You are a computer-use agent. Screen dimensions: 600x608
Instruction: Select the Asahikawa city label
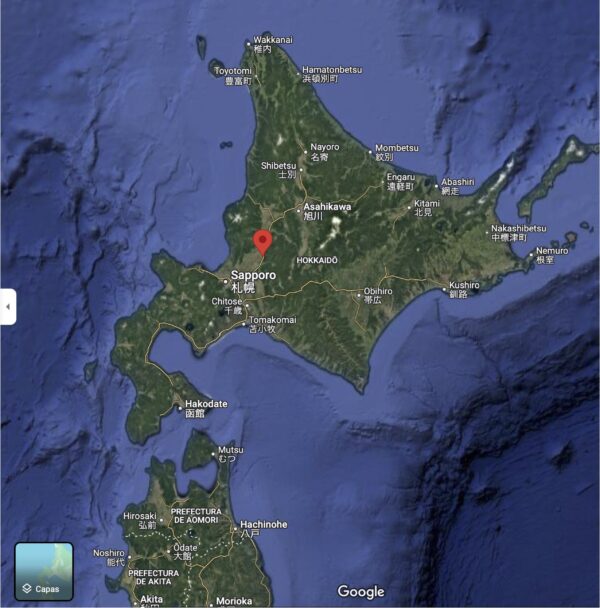(x=327, y=207)
